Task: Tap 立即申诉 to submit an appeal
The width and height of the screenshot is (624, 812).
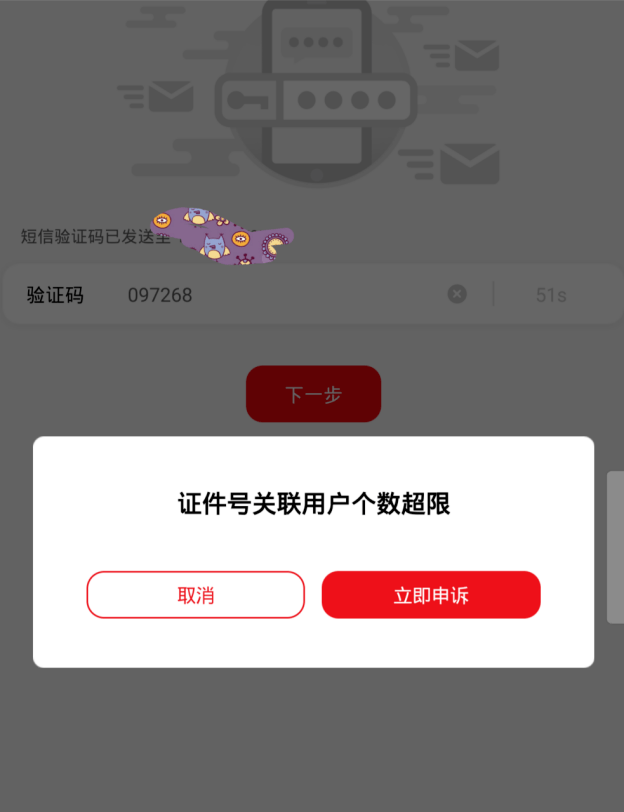Action: pos(431,595)
